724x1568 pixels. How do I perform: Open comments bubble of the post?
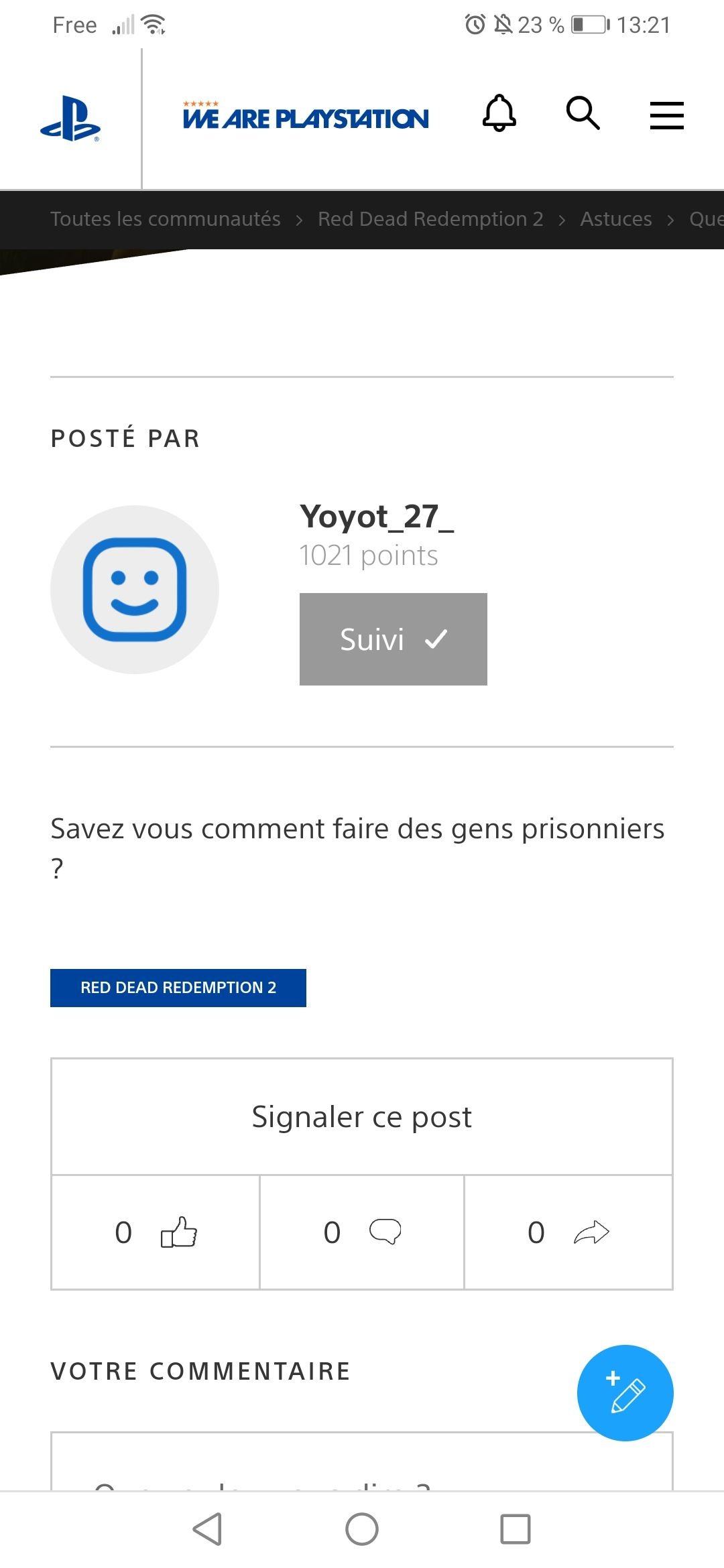(x=362, y=1232)
